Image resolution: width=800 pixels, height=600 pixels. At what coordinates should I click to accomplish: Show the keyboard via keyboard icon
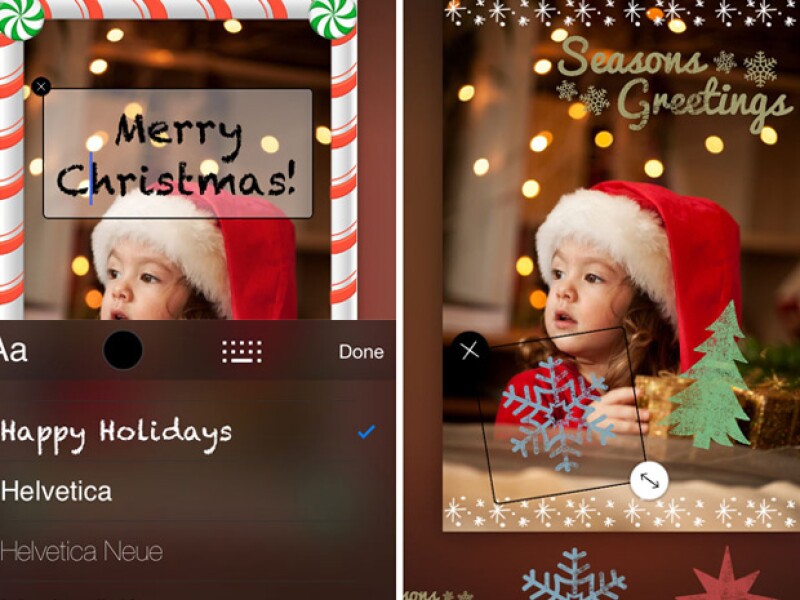pos(241,351)
